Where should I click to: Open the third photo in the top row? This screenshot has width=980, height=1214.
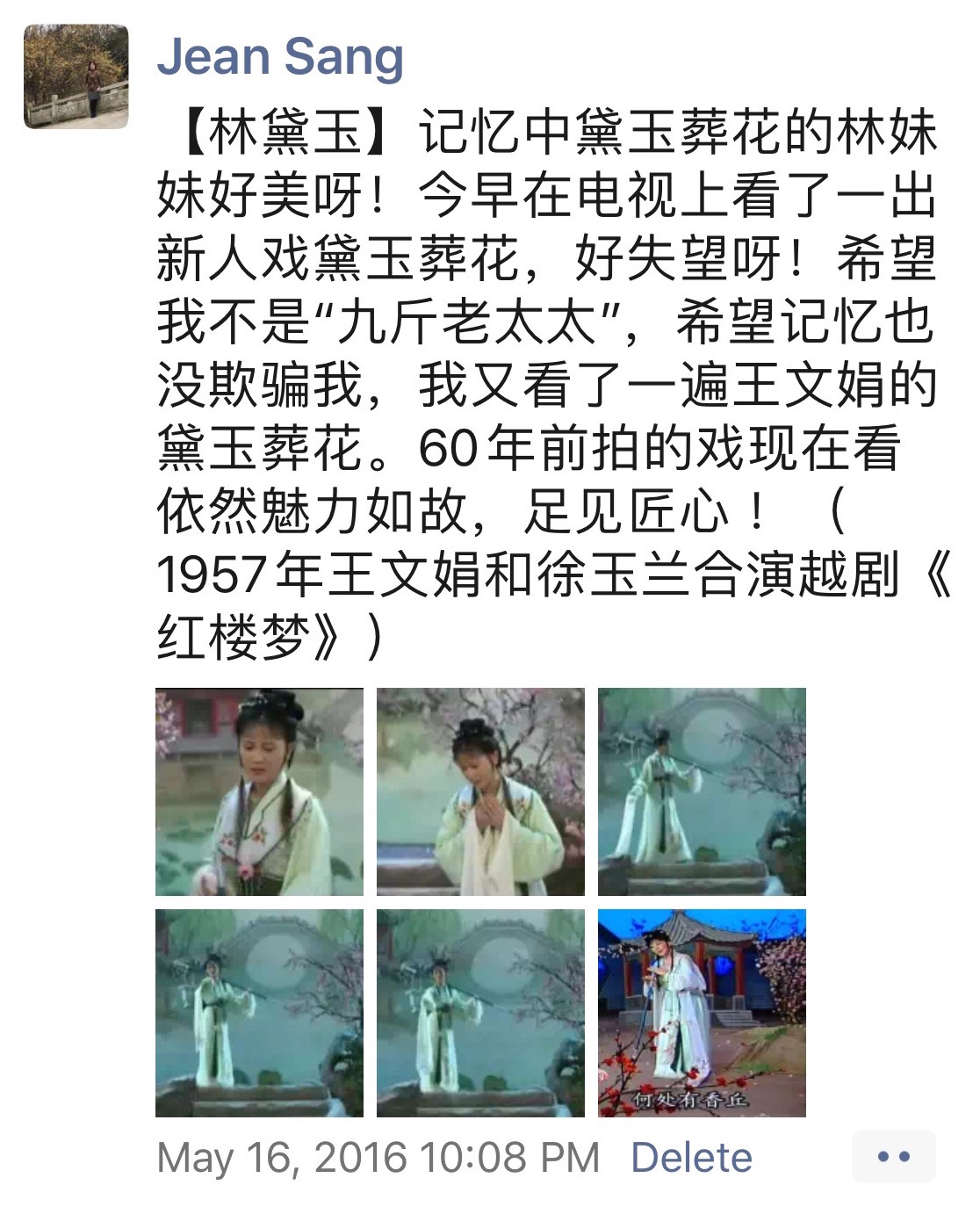coord(702,791)
